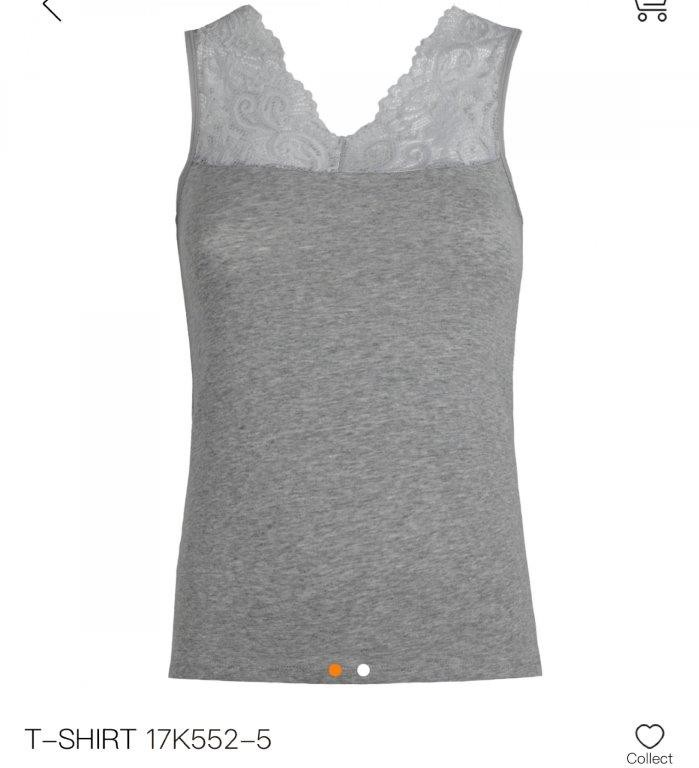Jump to the second product photo dot

click(364, 670)
